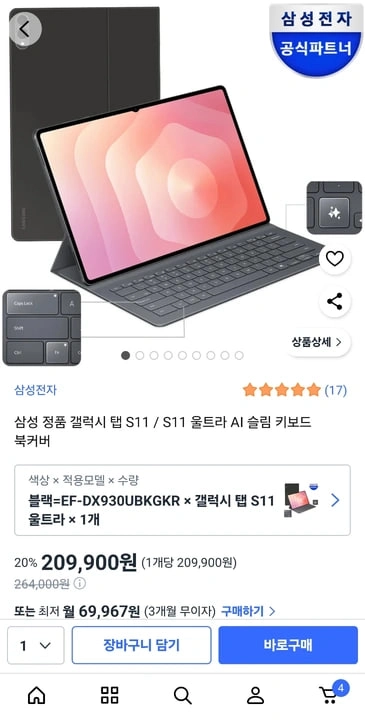Open the quantity dropdown showing 1

point(36,645)
